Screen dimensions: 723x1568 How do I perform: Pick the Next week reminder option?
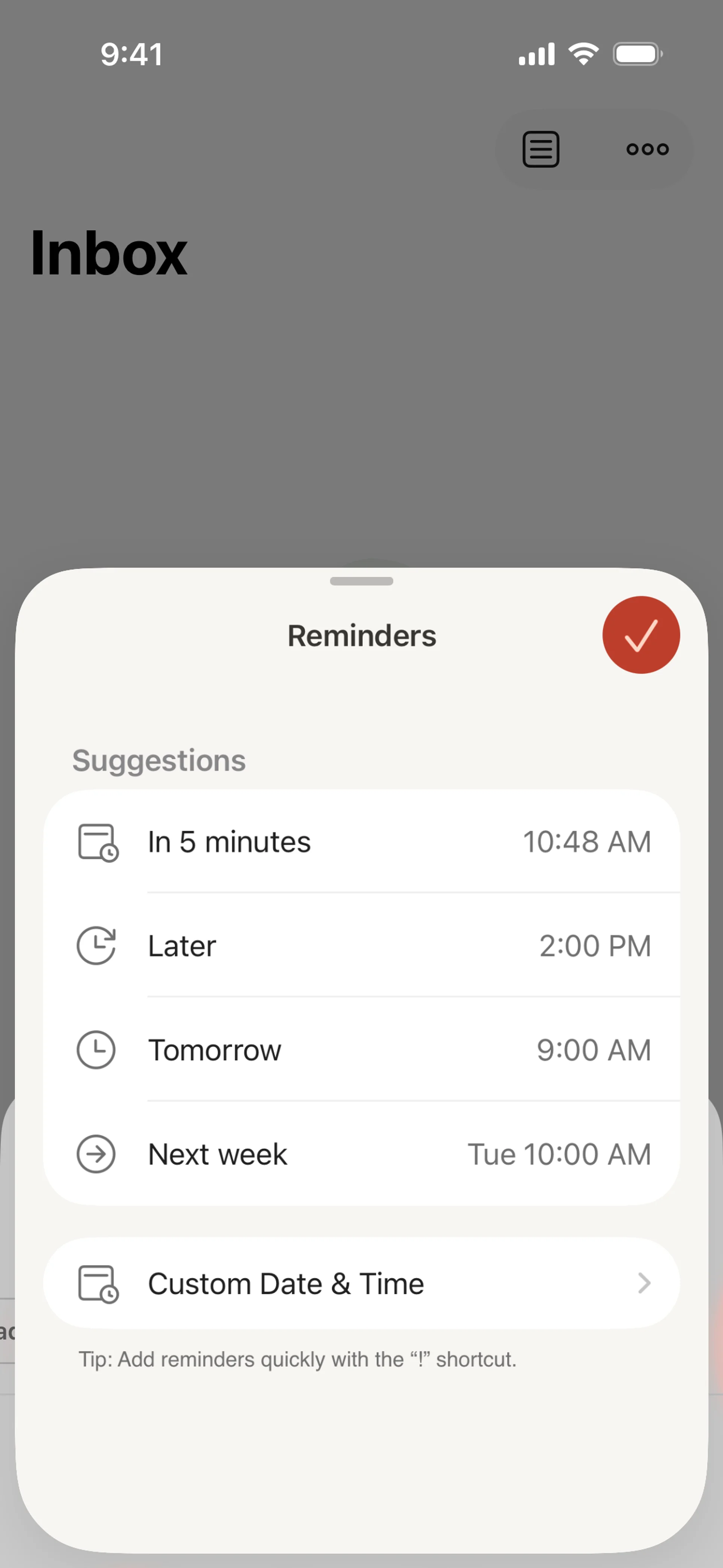tap(361, 1154)
